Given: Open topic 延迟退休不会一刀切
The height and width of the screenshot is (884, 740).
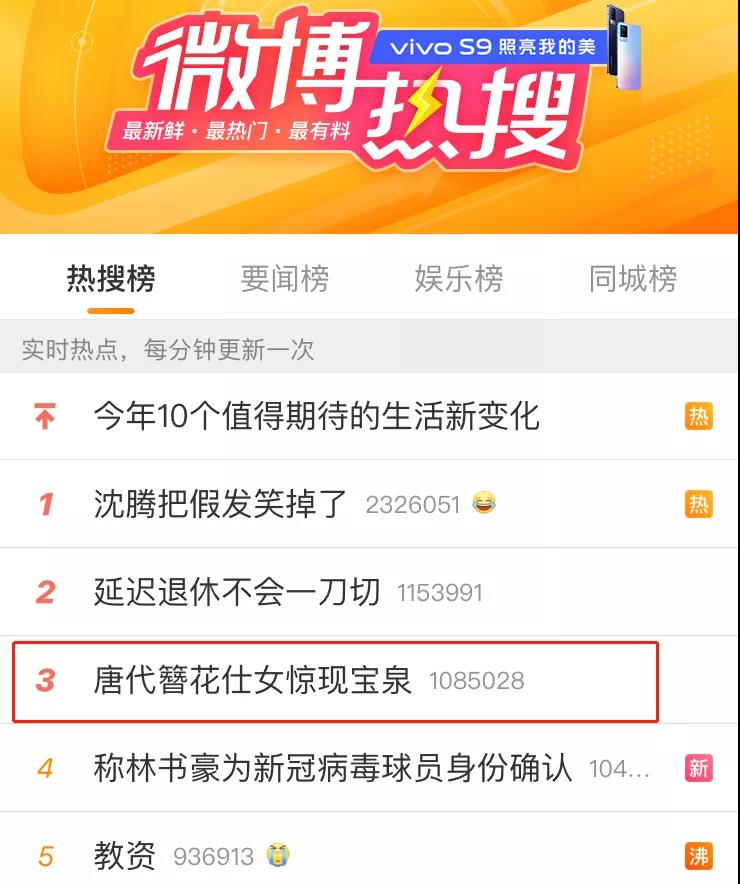Looking at the screenshot, I should click(237, 591).
